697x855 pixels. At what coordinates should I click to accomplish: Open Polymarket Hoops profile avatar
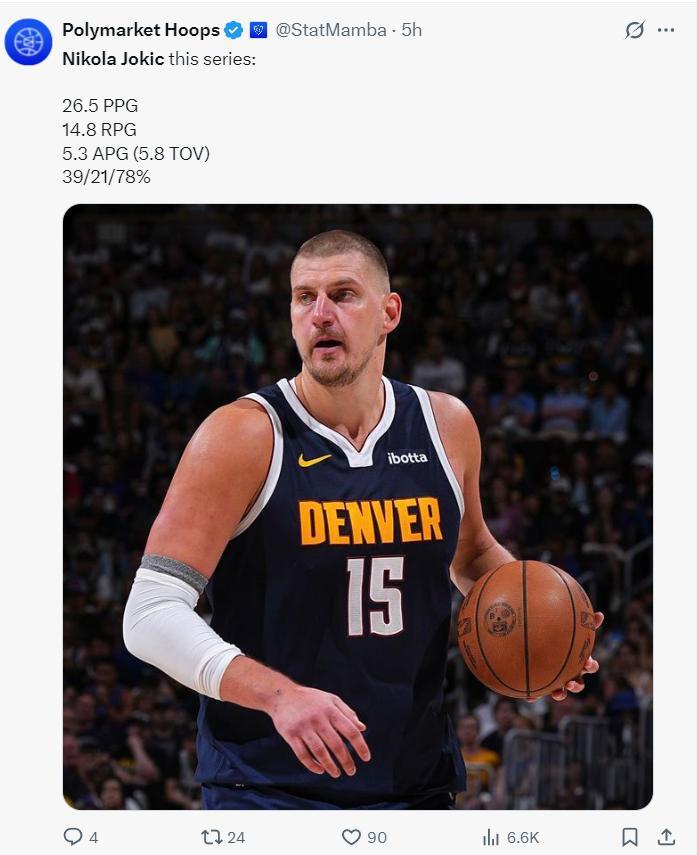click(x=28, y=42)
